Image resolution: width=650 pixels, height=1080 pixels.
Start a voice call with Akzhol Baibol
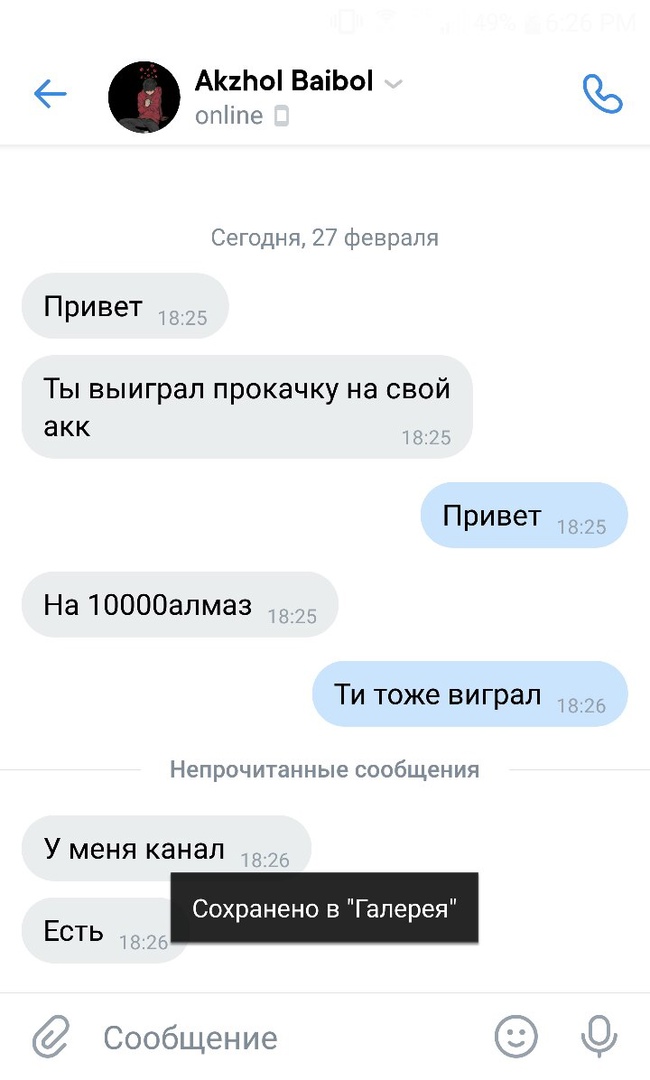click(x=602, y=94)
